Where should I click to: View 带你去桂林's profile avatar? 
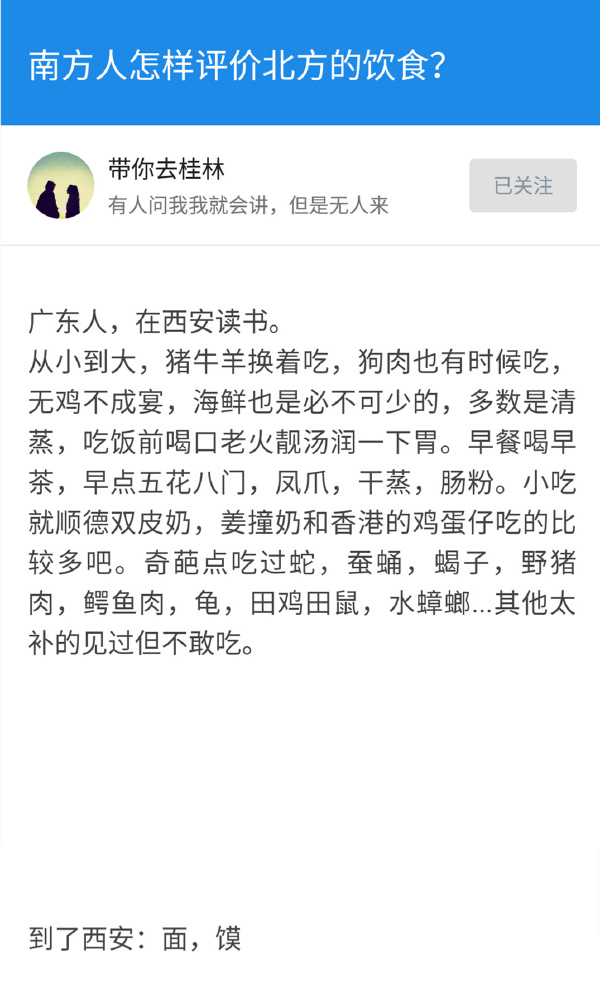(61, 185)
